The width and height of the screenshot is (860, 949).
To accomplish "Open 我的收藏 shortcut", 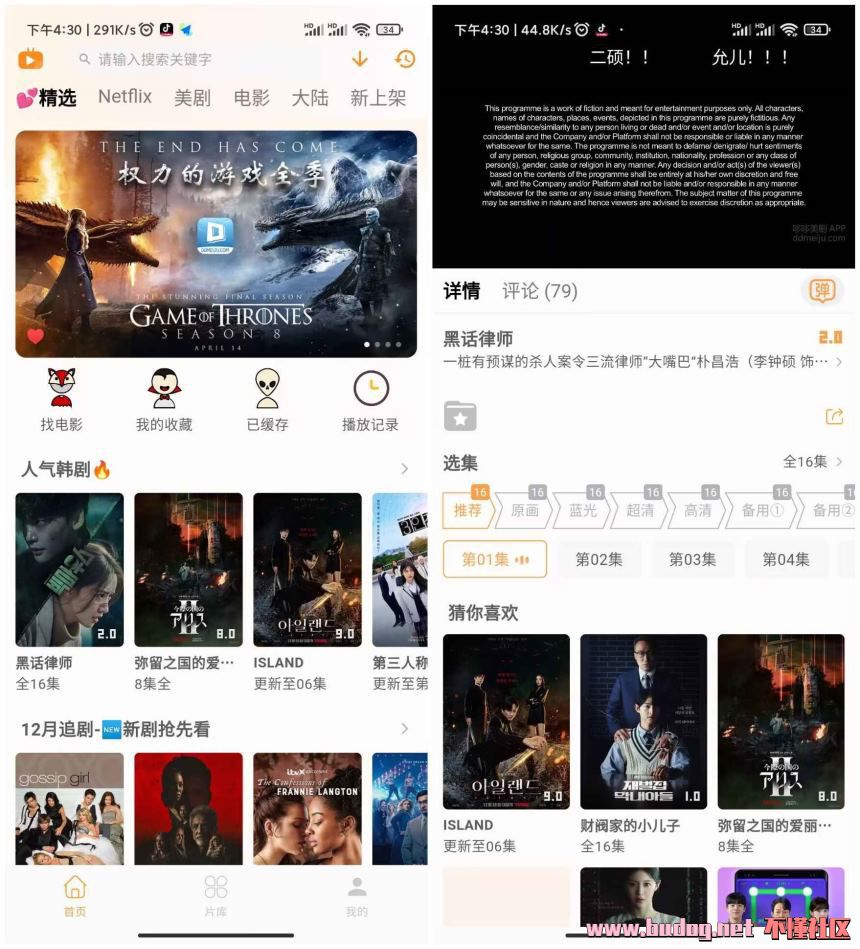I will coord(164,399).
